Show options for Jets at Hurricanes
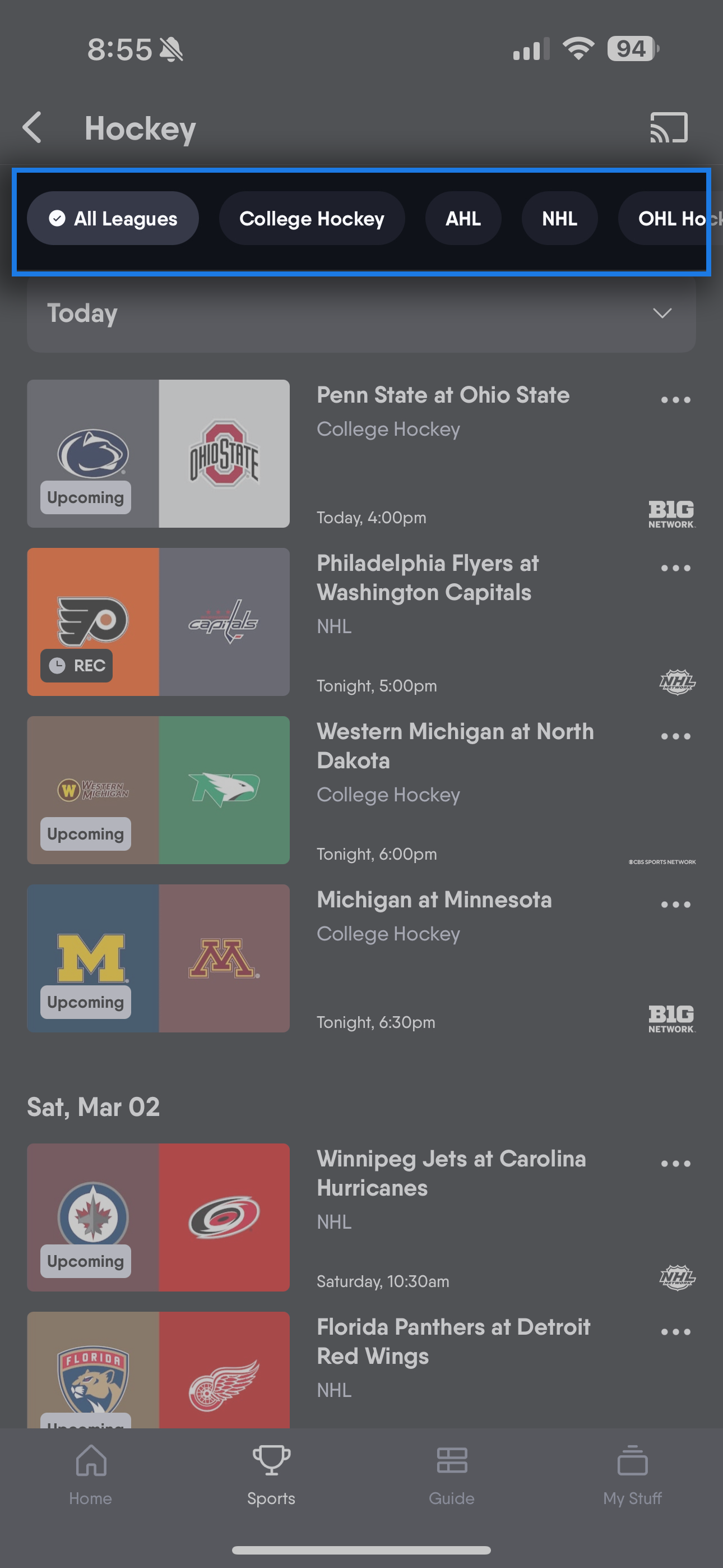The height and width of the screenshot is (1568, 723). pyautogui.click(x=675, y=1164)
